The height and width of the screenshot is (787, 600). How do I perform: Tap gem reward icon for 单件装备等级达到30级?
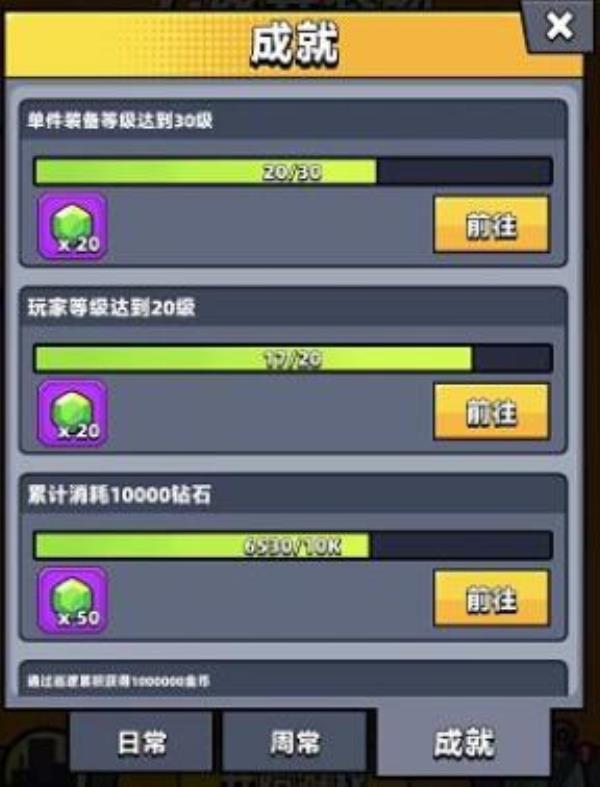click(x=73, y=226)
